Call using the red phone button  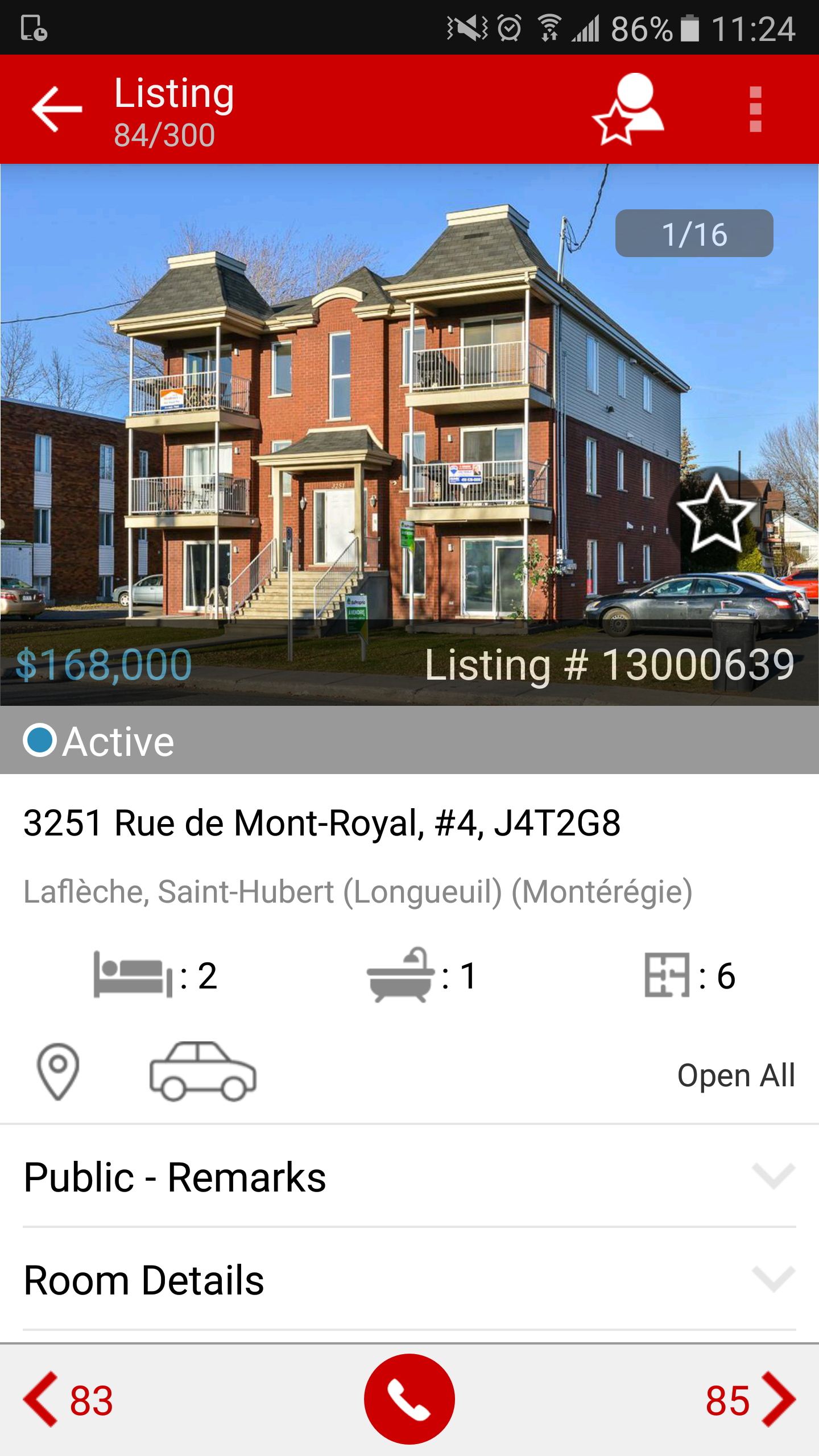409,1399
